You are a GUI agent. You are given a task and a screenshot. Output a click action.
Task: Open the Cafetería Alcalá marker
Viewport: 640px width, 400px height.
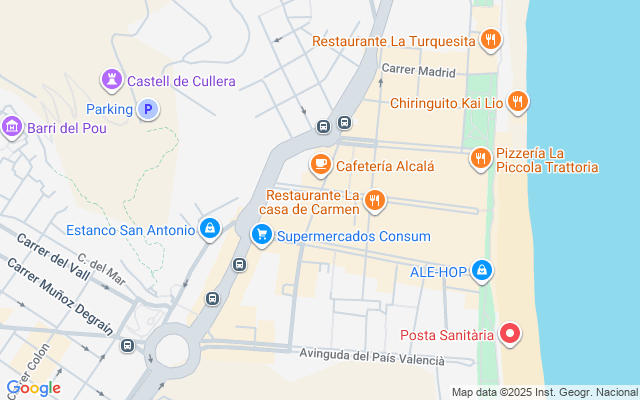coord(320,163)
